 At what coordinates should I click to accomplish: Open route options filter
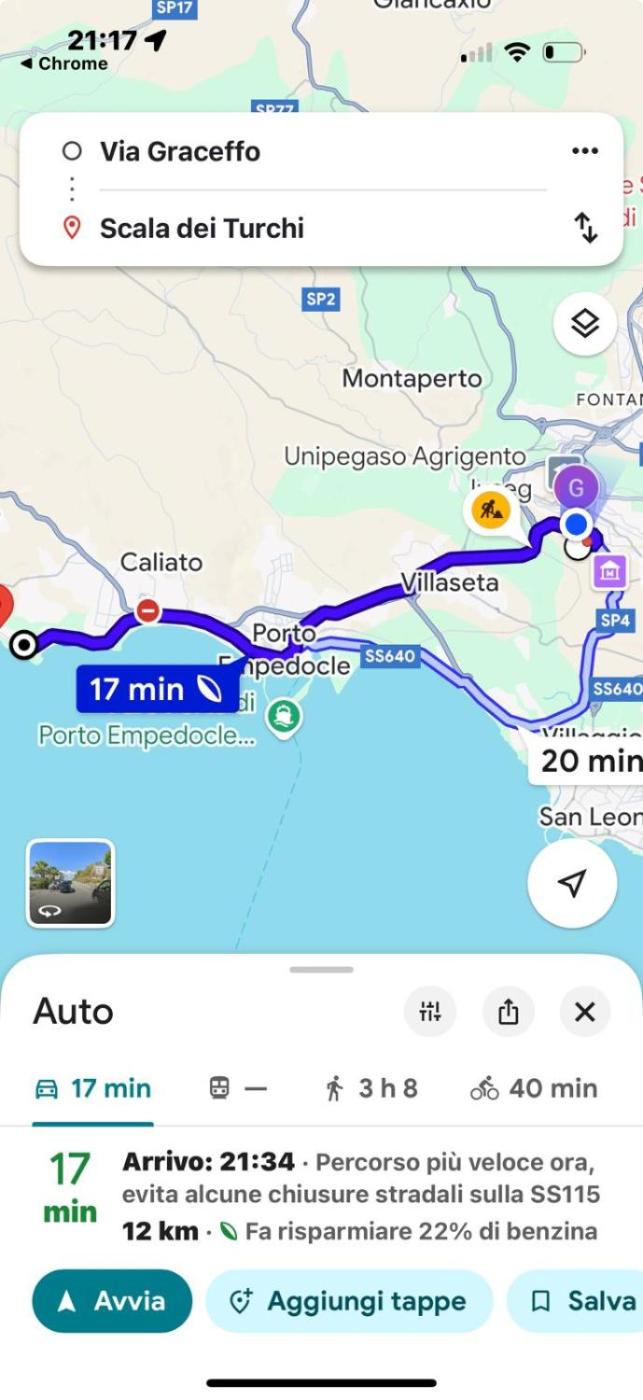[430, 1012]
